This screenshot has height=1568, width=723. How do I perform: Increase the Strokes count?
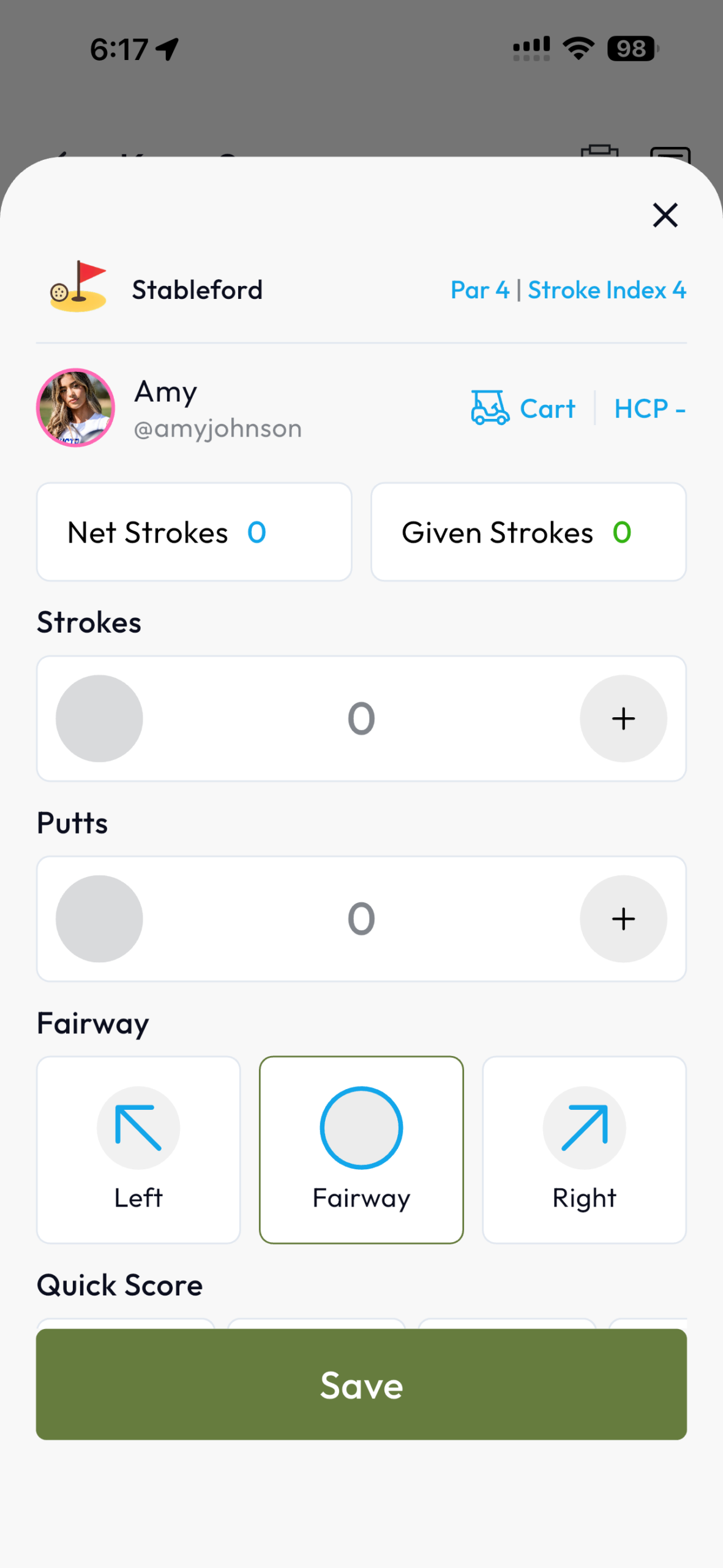pos(623,718)
